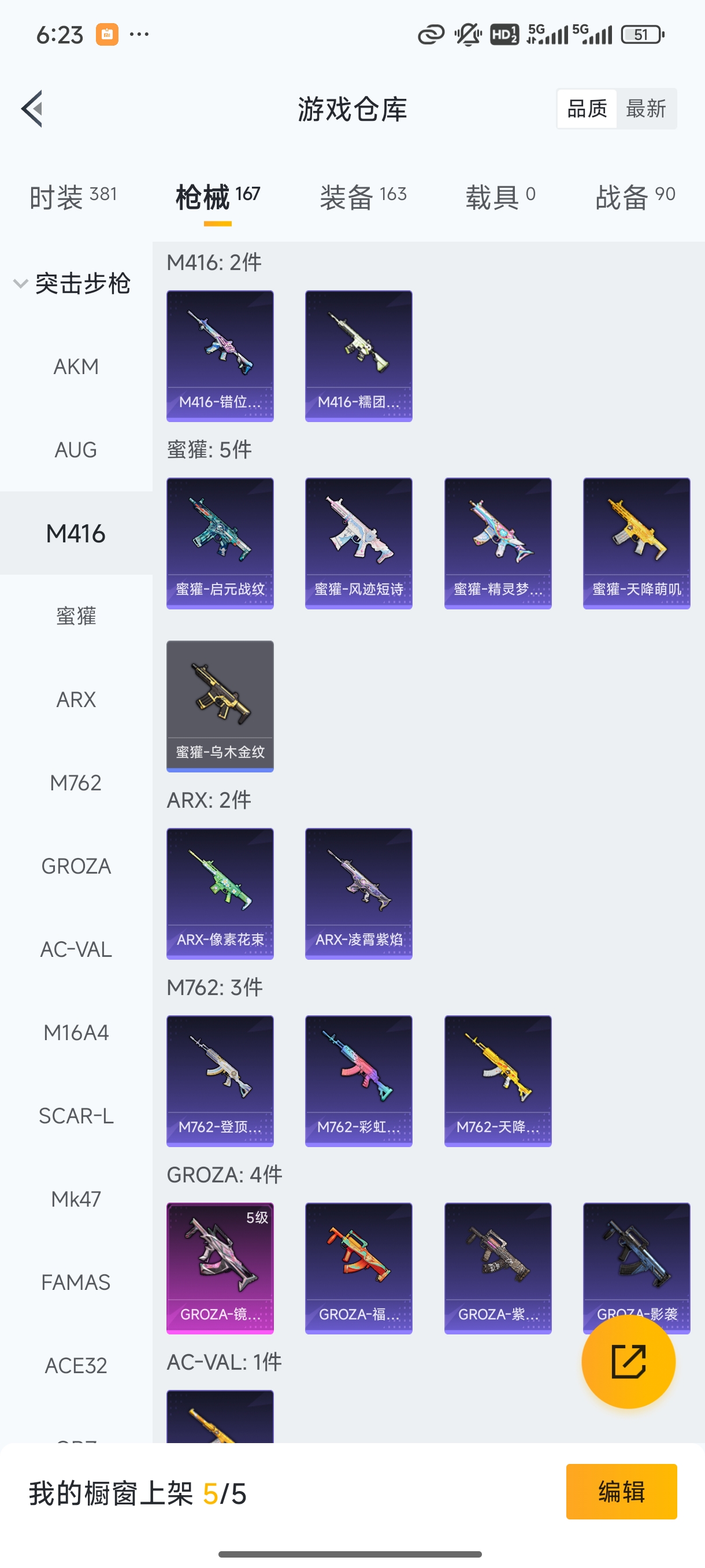
Task: Sort by 品质
Action: 587,109
